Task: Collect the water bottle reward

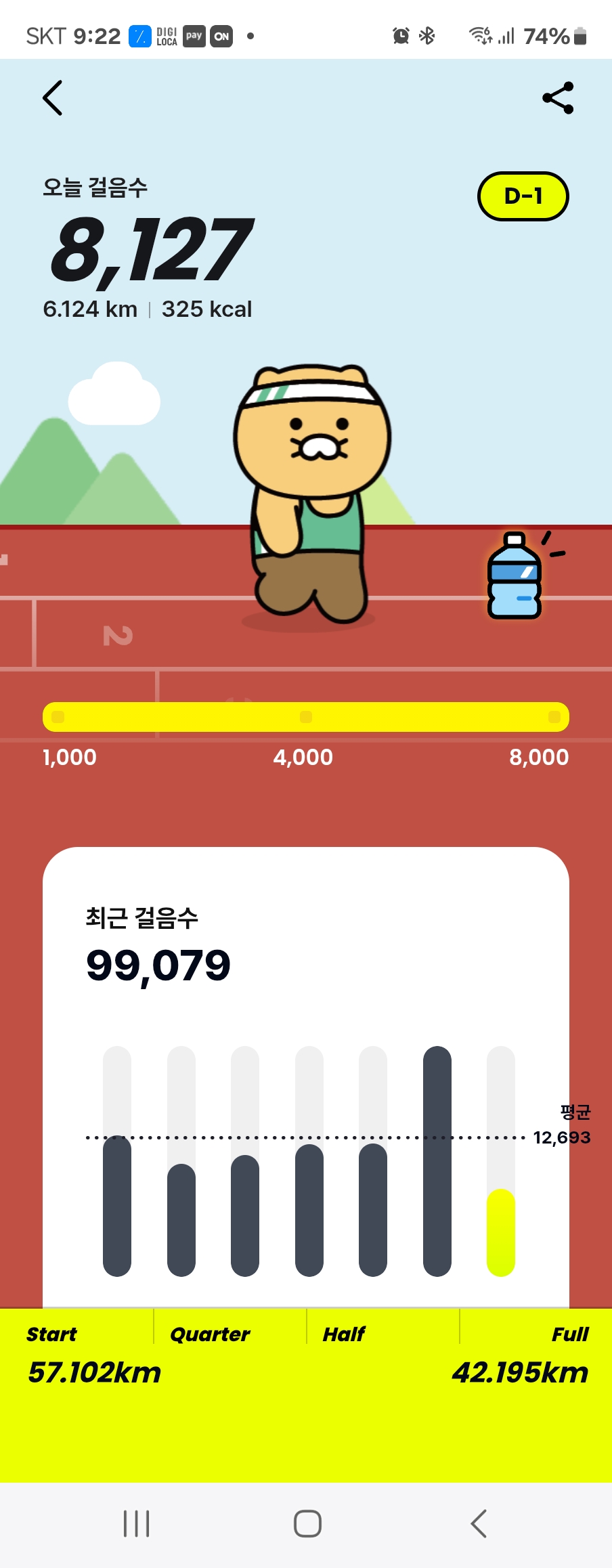Action: pos(515,578)
